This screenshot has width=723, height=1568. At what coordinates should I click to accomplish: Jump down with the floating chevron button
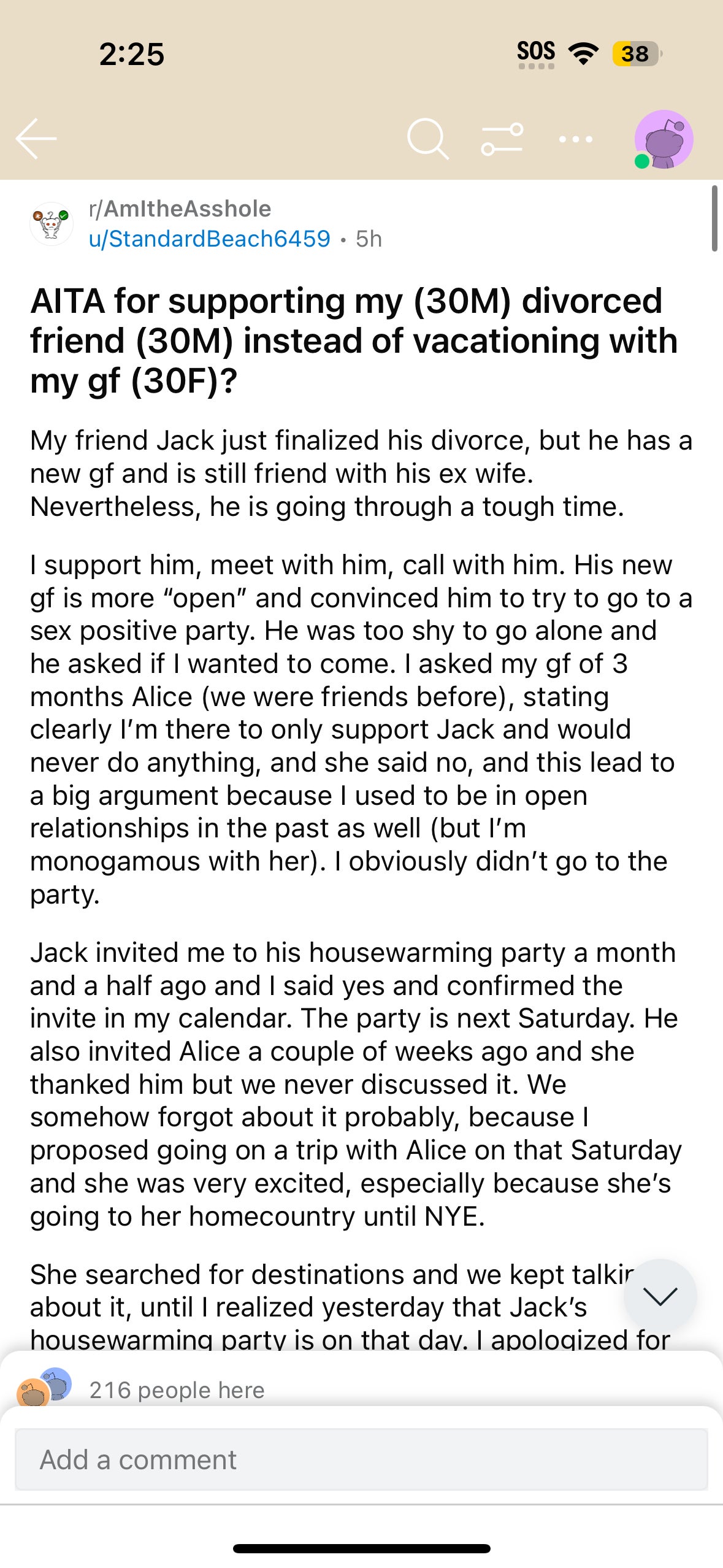660,1295
